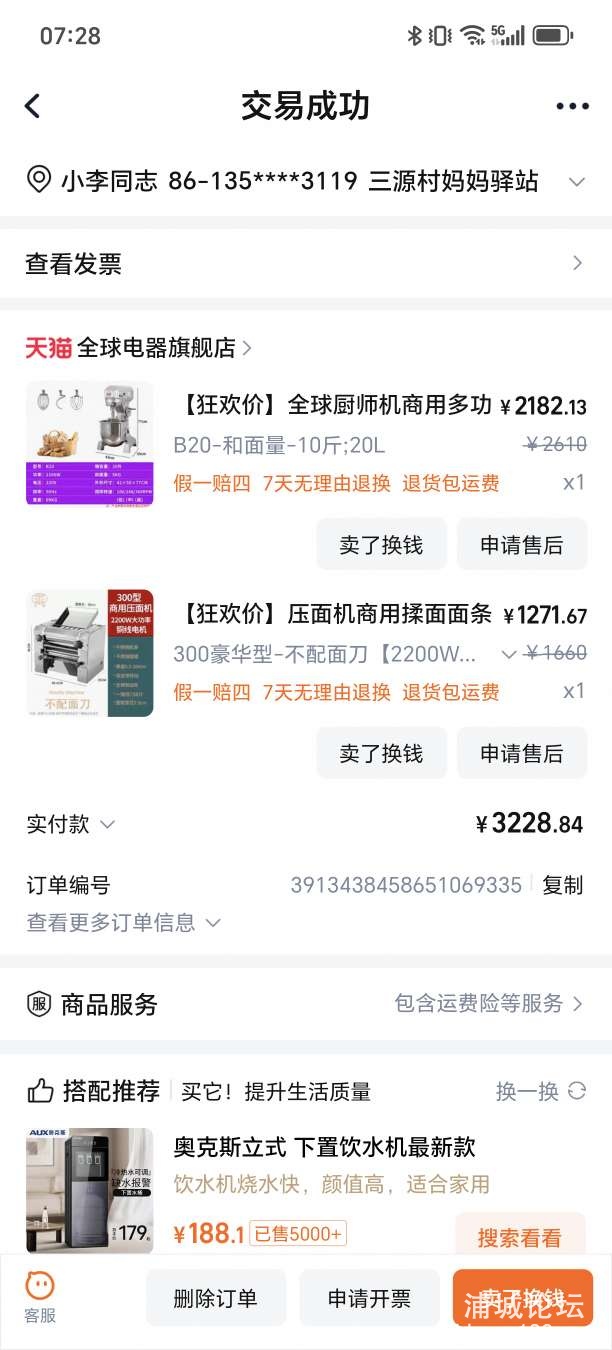The image size is (612, 1350).
Task: Tap 卖了换钱 for the 厨师机
Action: click(x=381, y=545)
